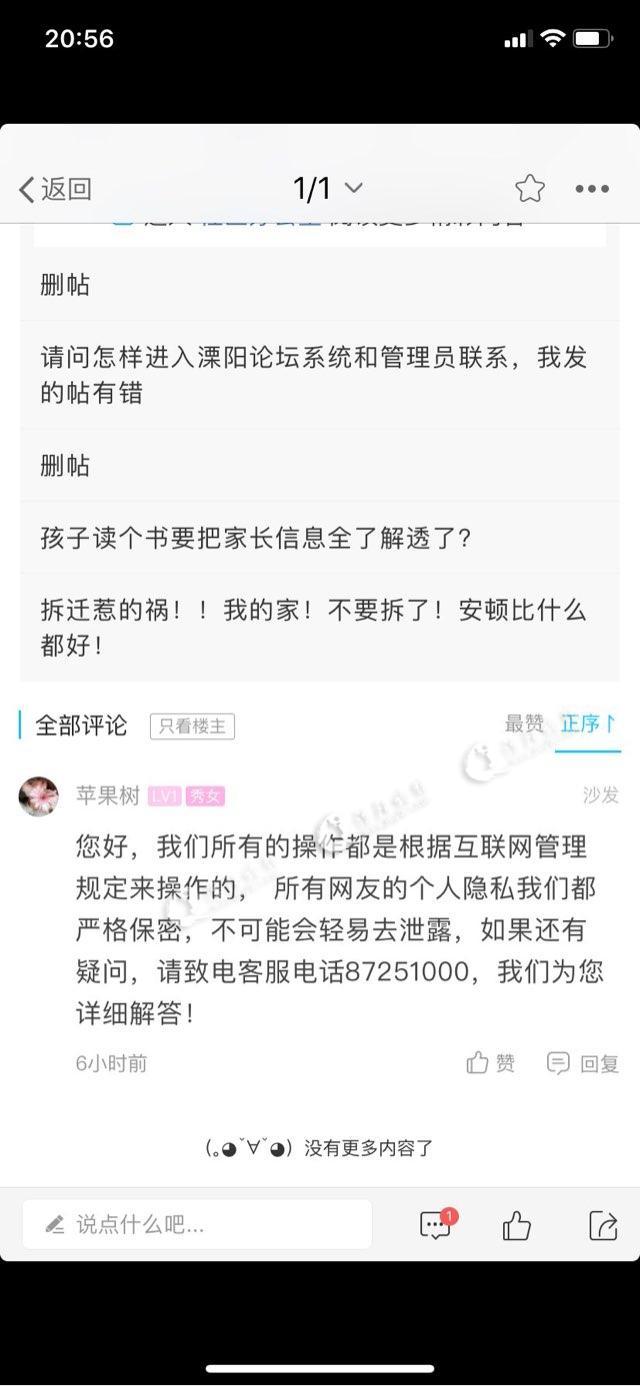
Task: Open the comments icon with red badge
Action: [x=436, y=1224]
